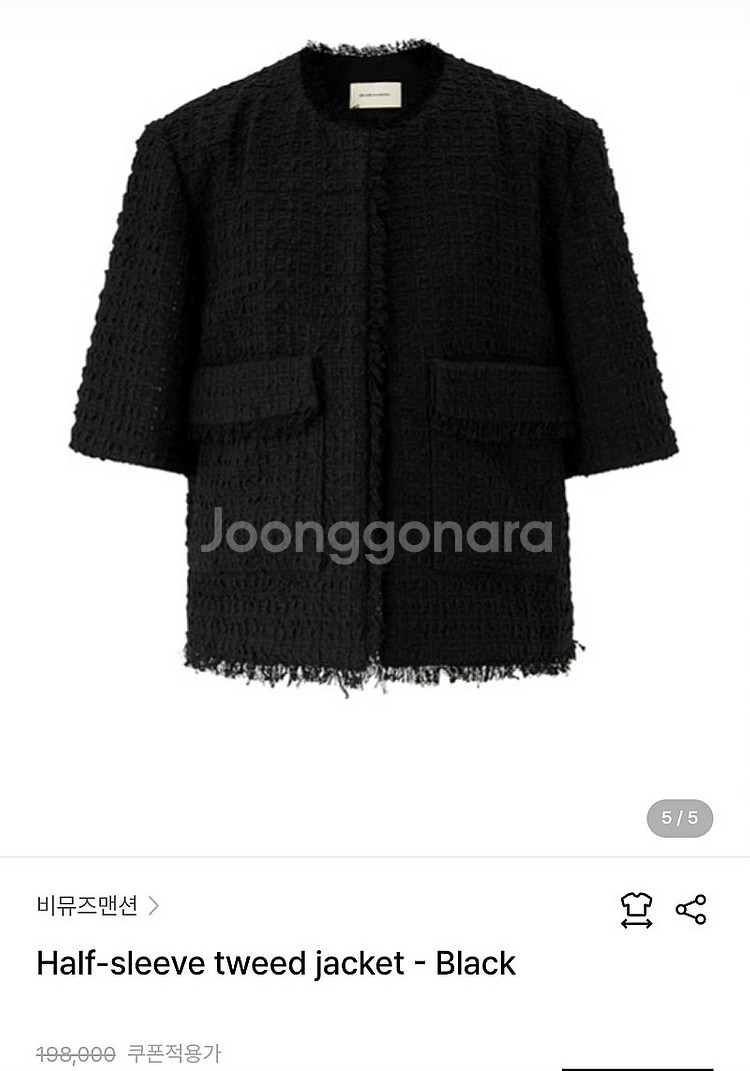This screenshot has width=750, height=1071.
Task: Open the jacket product image
Action: [374, 370]
